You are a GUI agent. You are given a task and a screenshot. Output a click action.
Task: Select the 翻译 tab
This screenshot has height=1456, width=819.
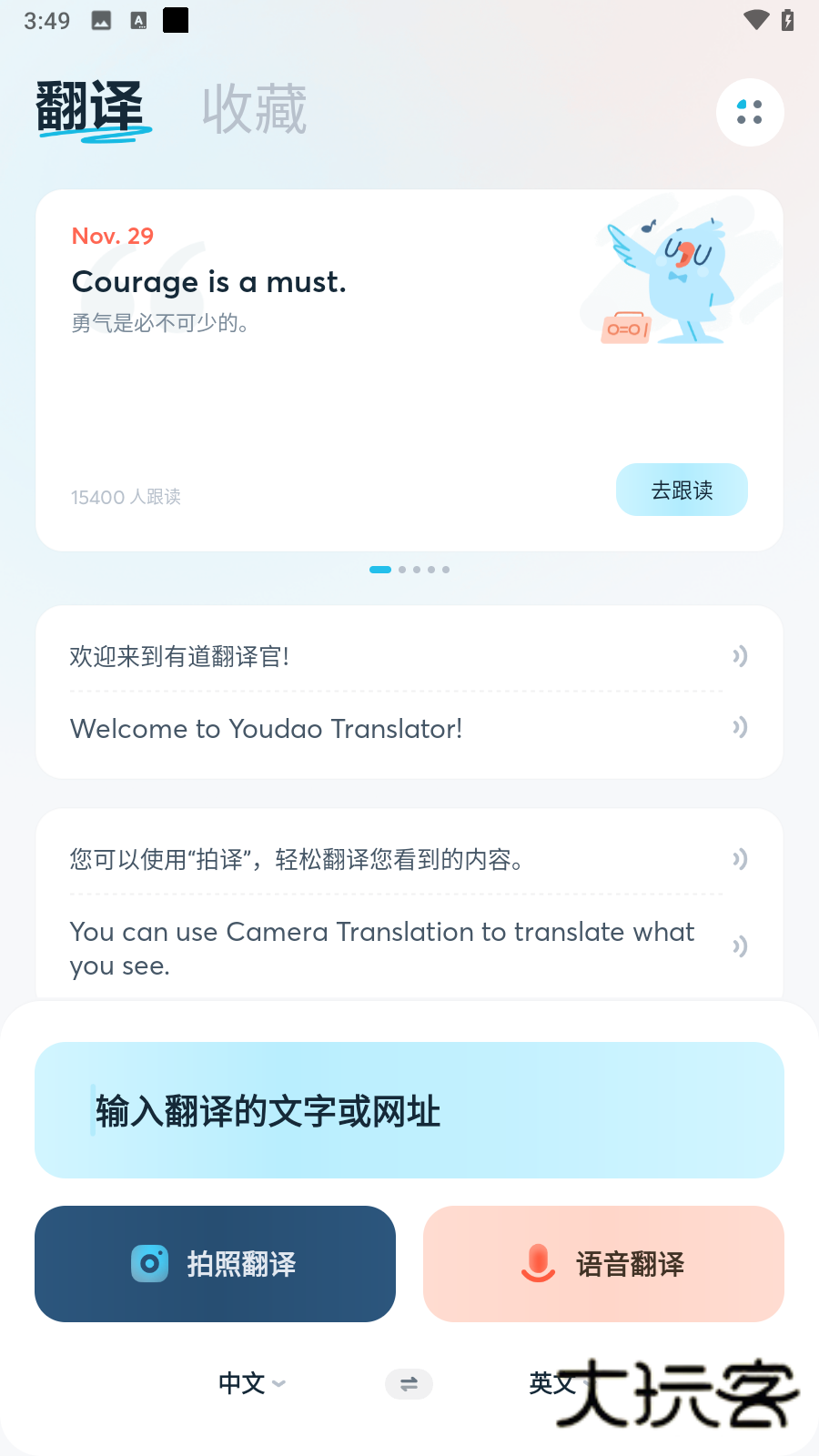tap(91, 106)
